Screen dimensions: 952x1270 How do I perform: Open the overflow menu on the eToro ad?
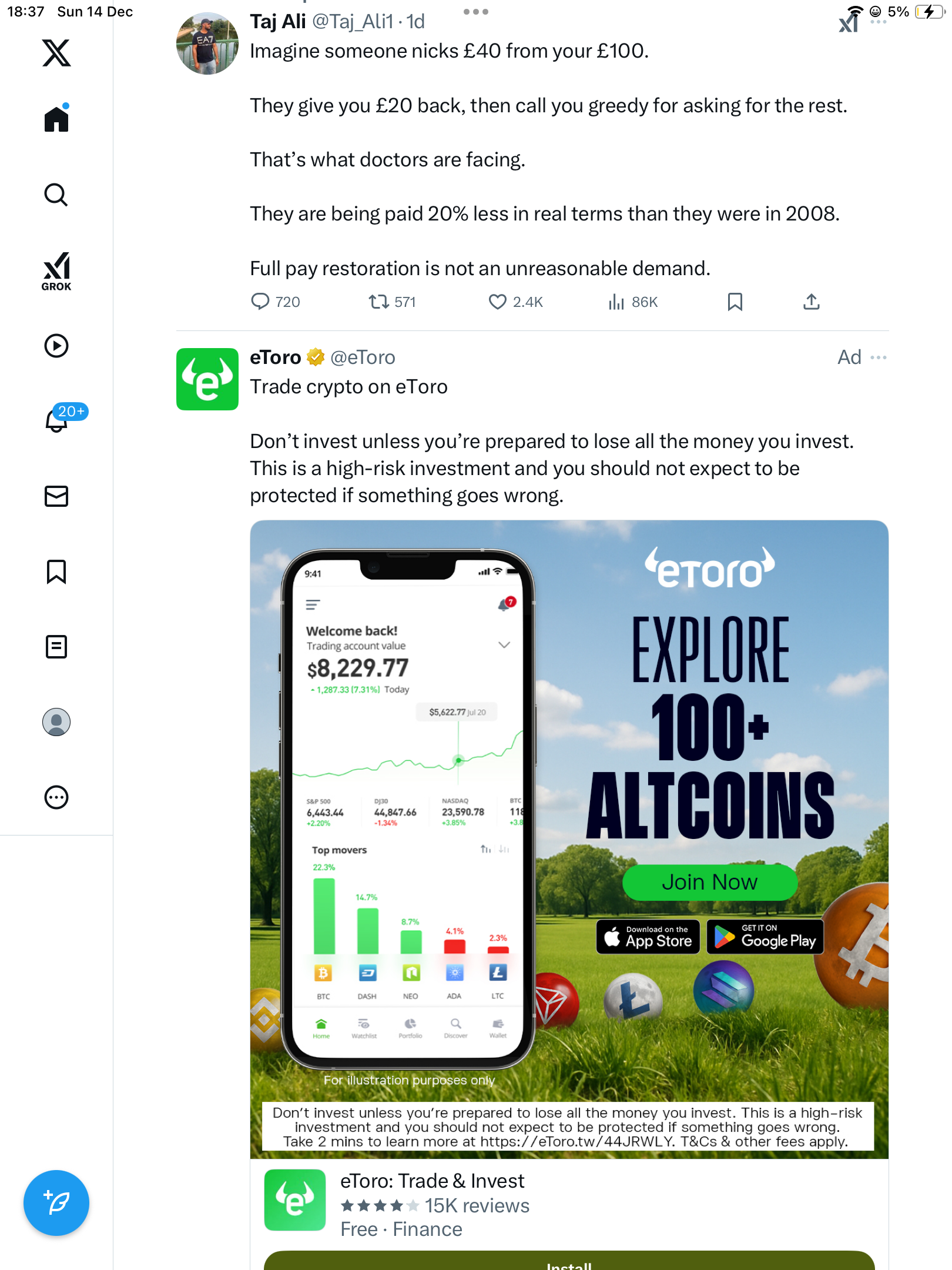click(x=879, y=357)
